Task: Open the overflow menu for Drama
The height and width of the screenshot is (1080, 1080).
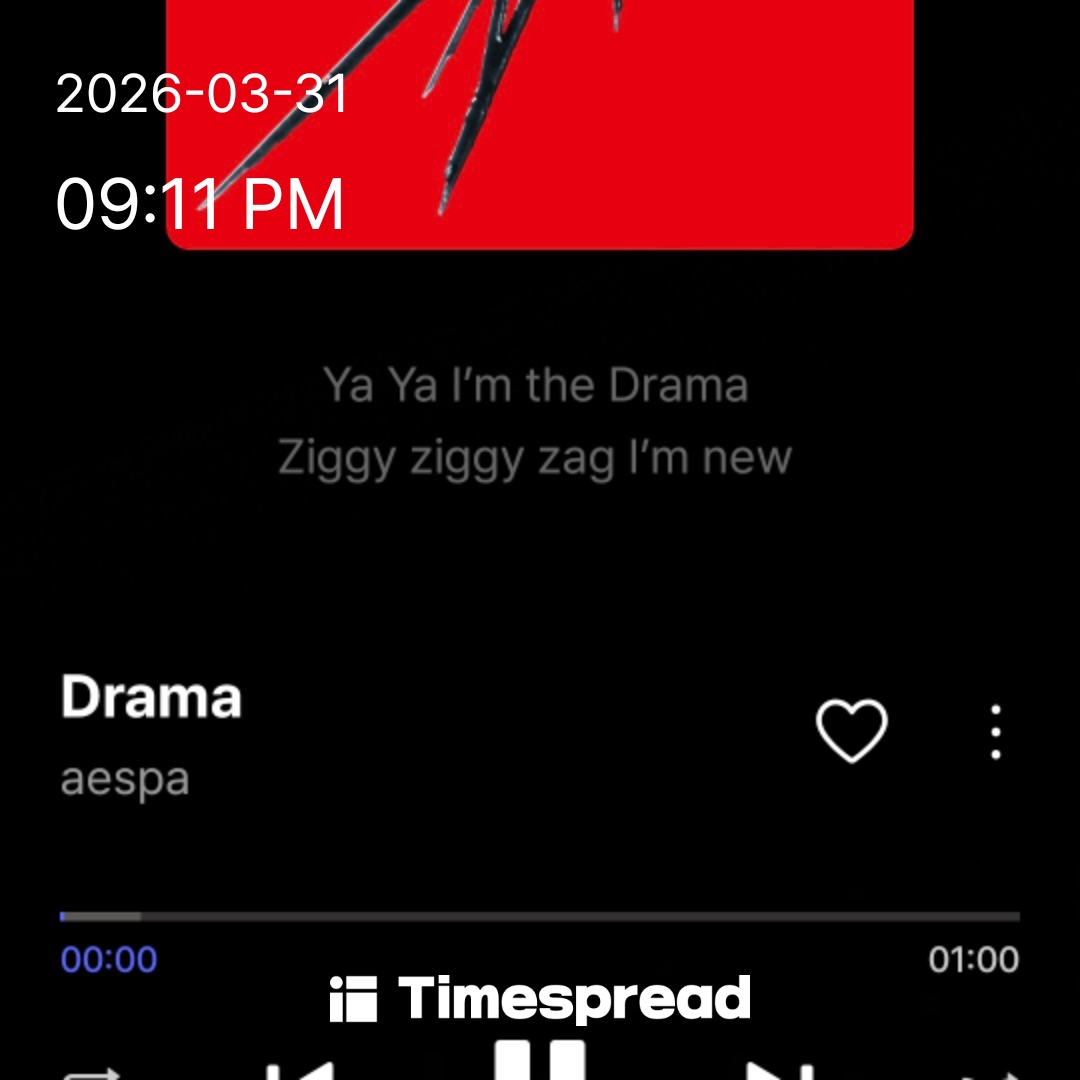Action: tap(995, 732)
